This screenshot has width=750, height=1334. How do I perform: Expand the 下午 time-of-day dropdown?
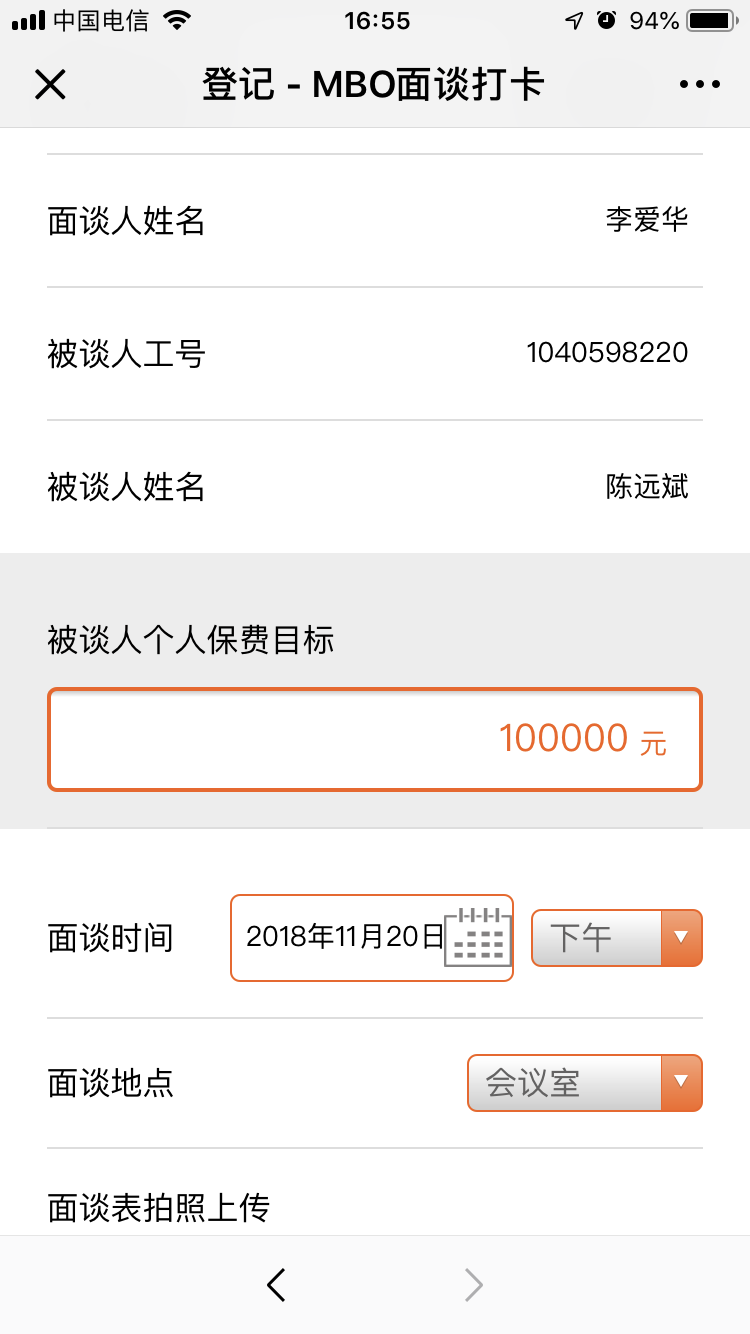point(617,938)
